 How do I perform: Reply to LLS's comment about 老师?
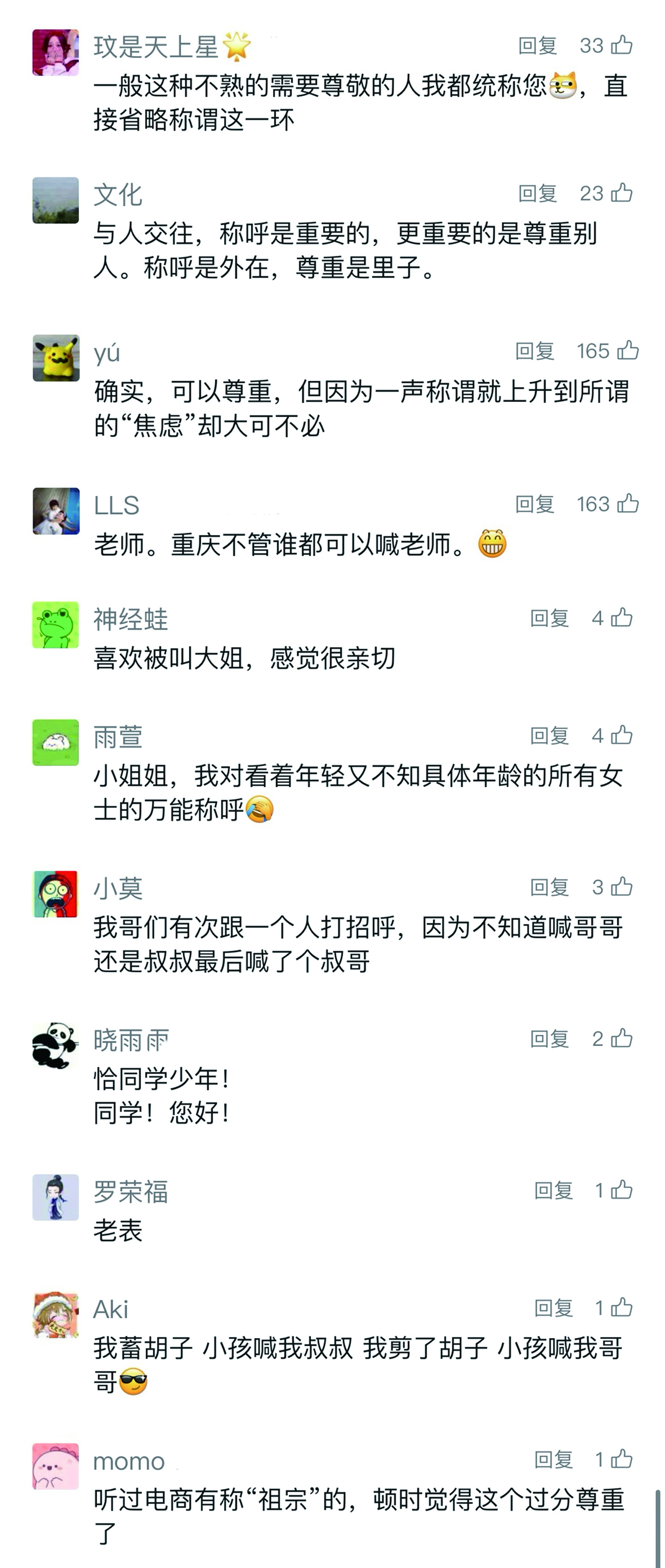[x=534, y=504]
